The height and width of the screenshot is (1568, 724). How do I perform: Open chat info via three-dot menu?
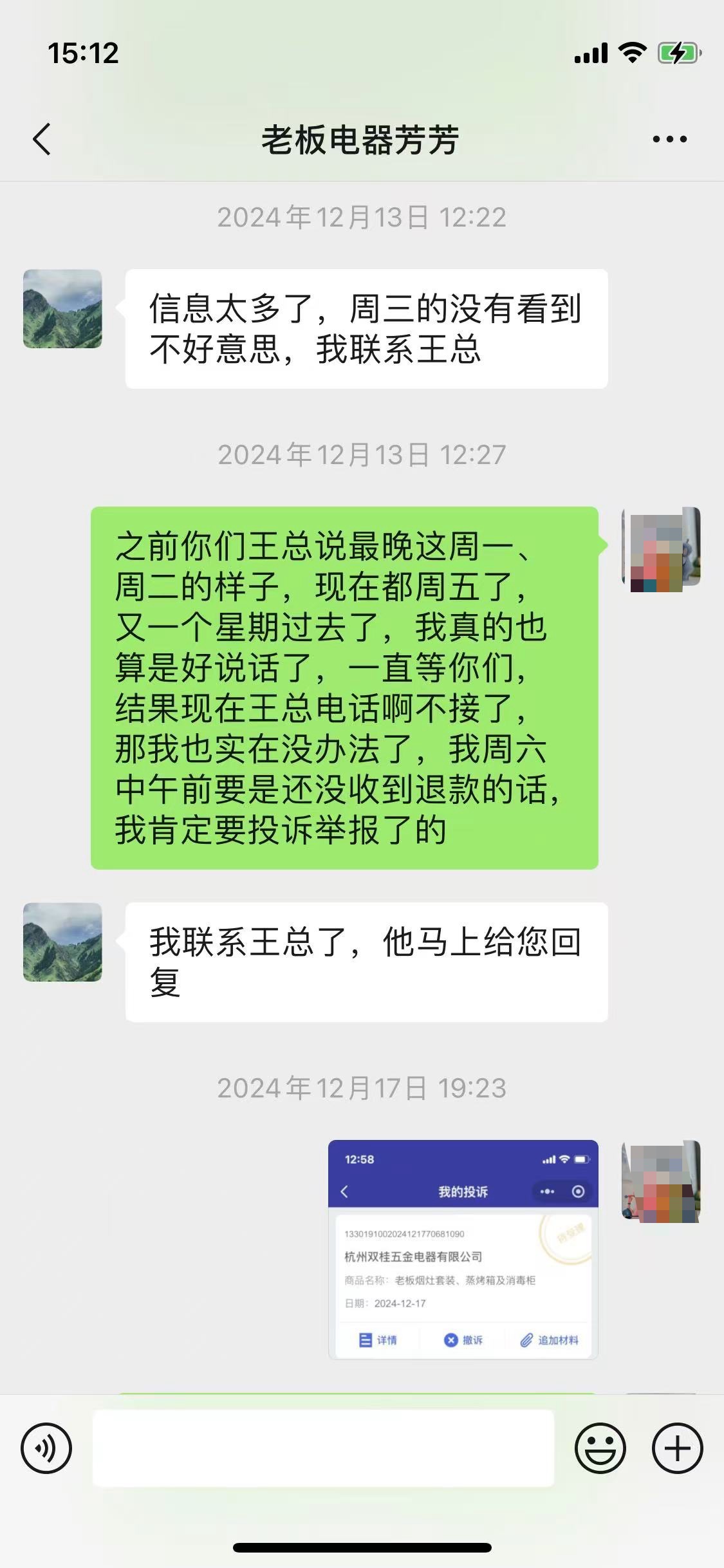point(669,139)
